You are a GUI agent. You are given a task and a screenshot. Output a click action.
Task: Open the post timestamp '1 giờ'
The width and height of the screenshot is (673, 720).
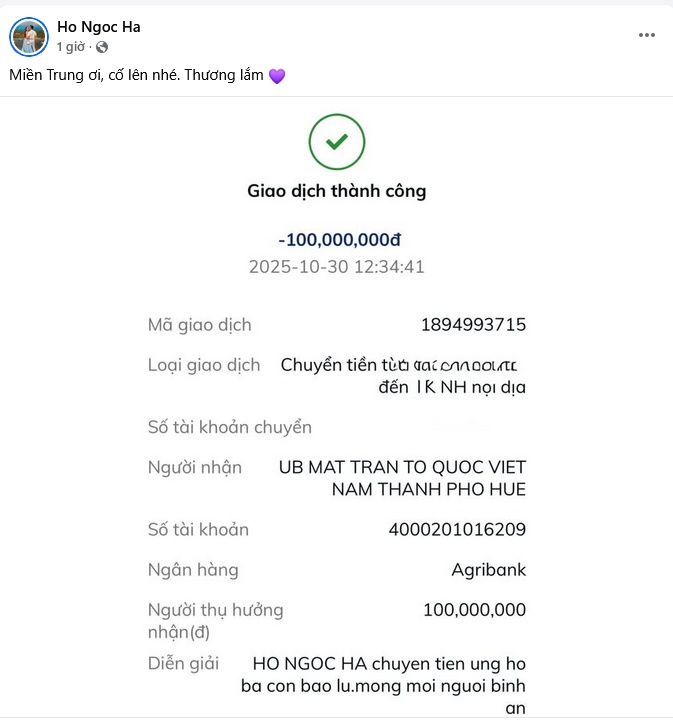point(71,47)
